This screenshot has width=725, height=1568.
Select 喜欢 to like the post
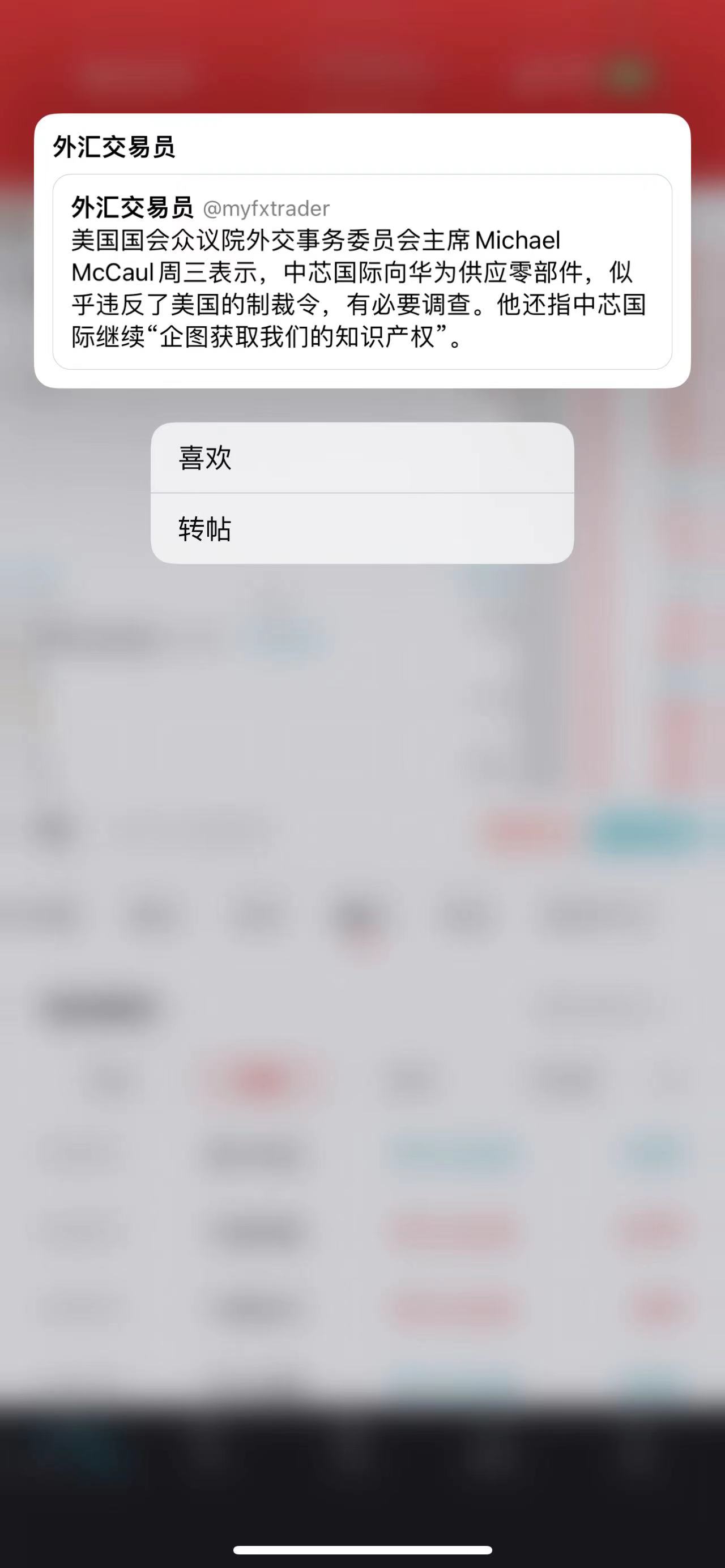361,458
